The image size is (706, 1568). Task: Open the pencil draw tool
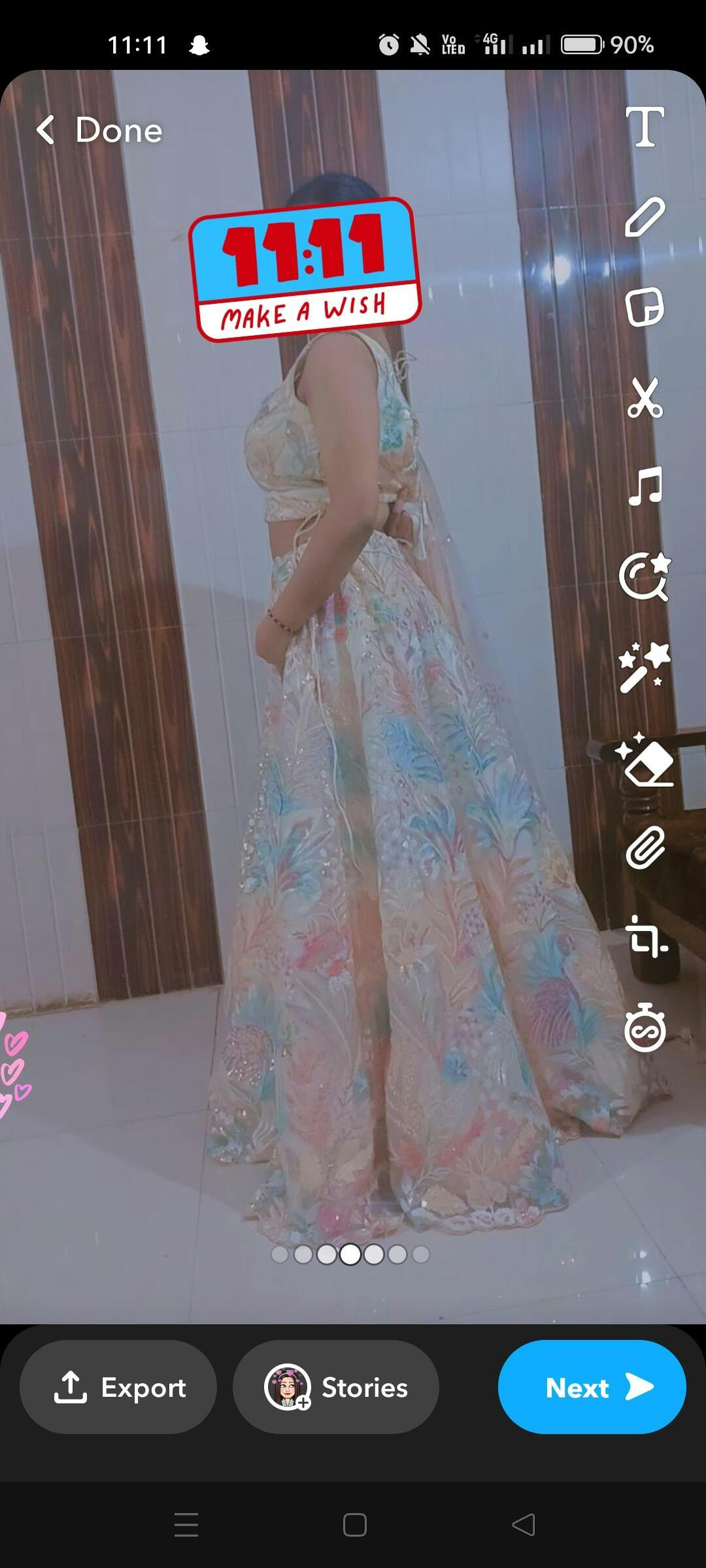pos(645,216)
